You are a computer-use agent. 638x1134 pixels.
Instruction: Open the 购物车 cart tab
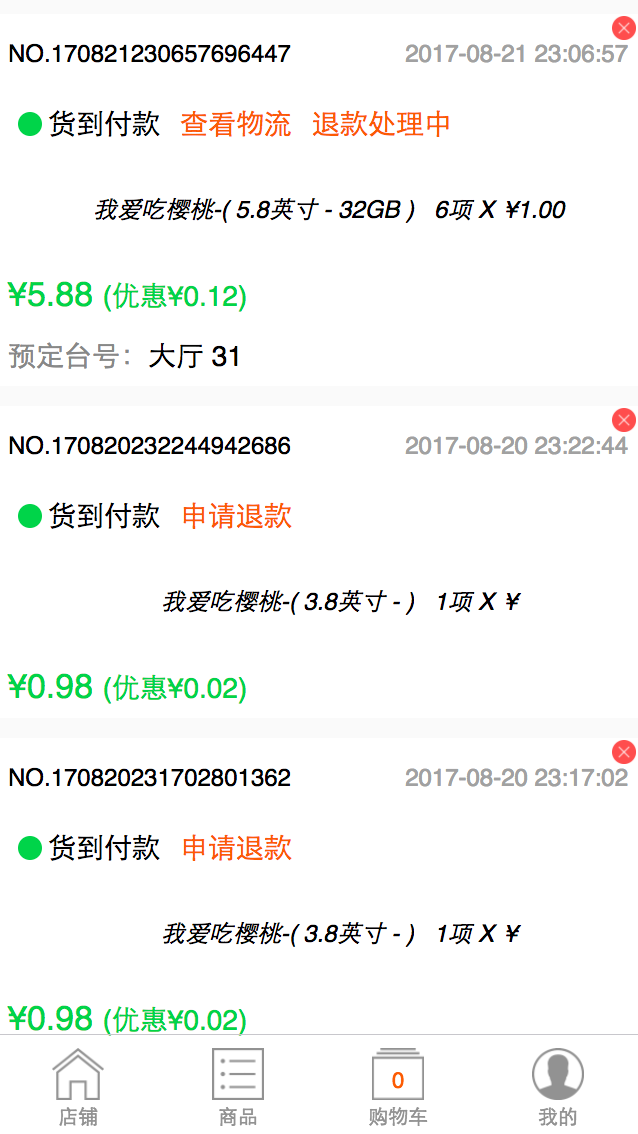[398, 1086]
